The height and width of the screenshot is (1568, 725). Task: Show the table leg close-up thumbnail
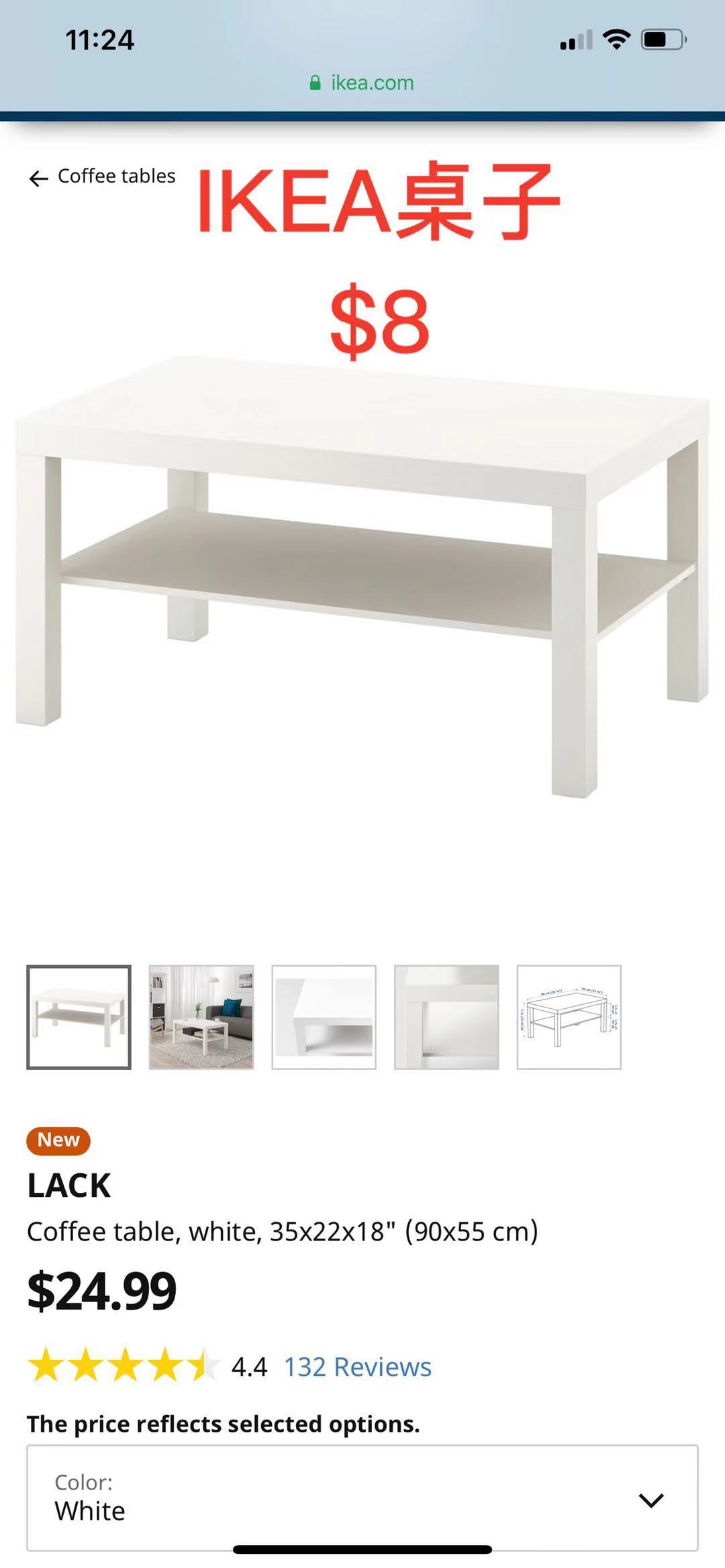(446, 1017)
